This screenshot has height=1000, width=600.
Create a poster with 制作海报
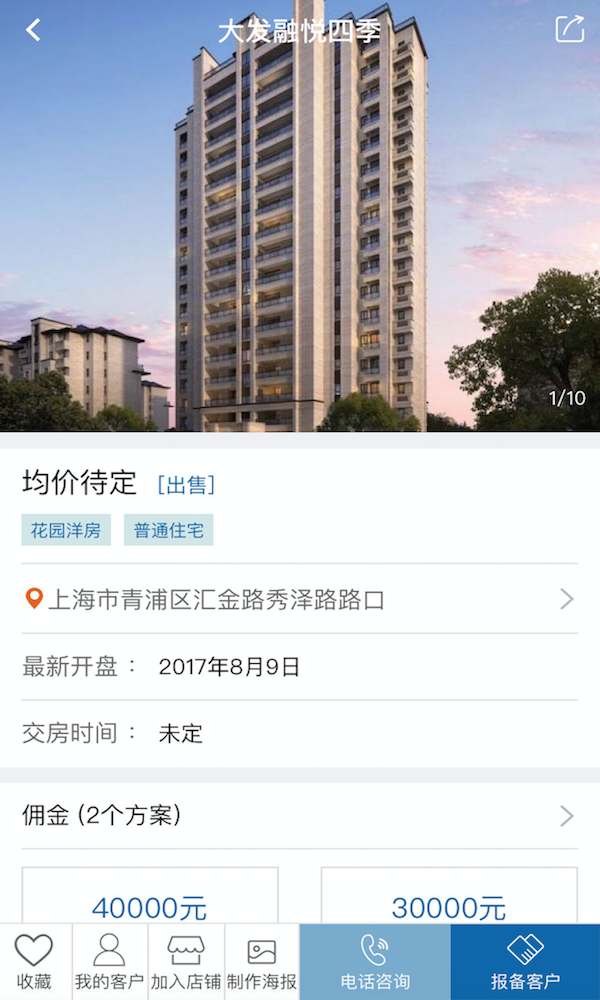[262, 962]
